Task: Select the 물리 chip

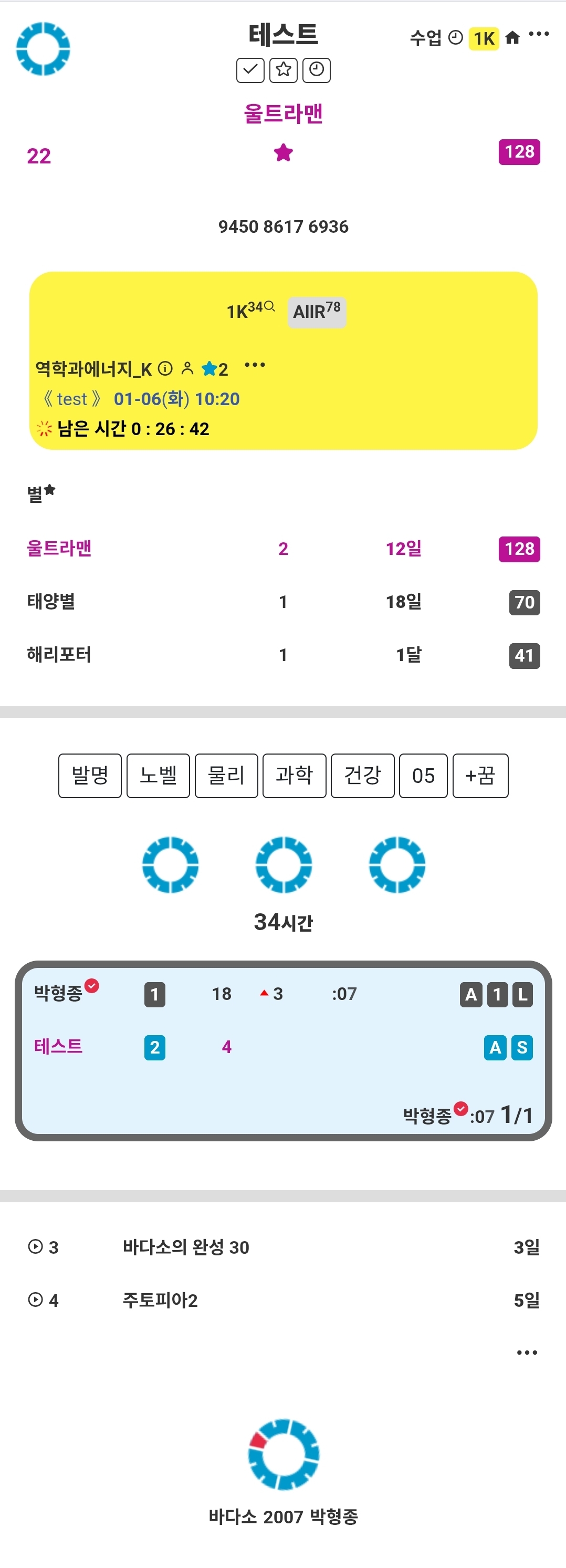Action: pos(226,775)
